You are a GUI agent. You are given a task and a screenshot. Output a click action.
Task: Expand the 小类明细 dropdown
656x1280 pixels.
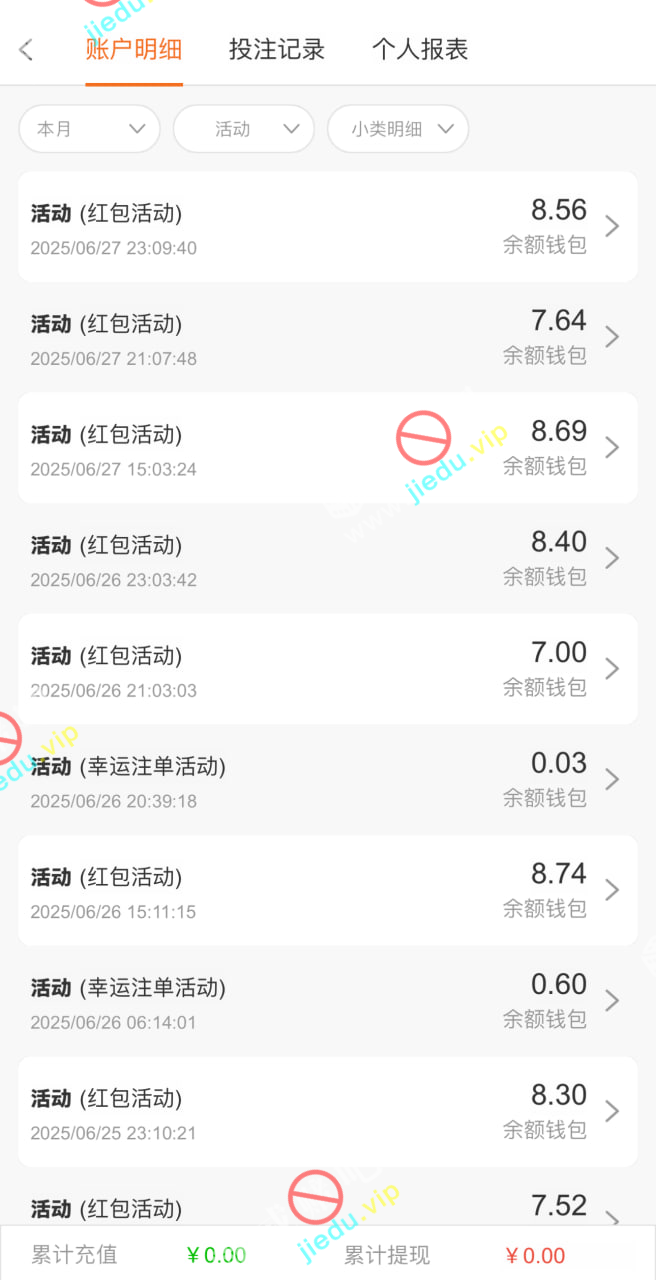click(x=398, y=129)
